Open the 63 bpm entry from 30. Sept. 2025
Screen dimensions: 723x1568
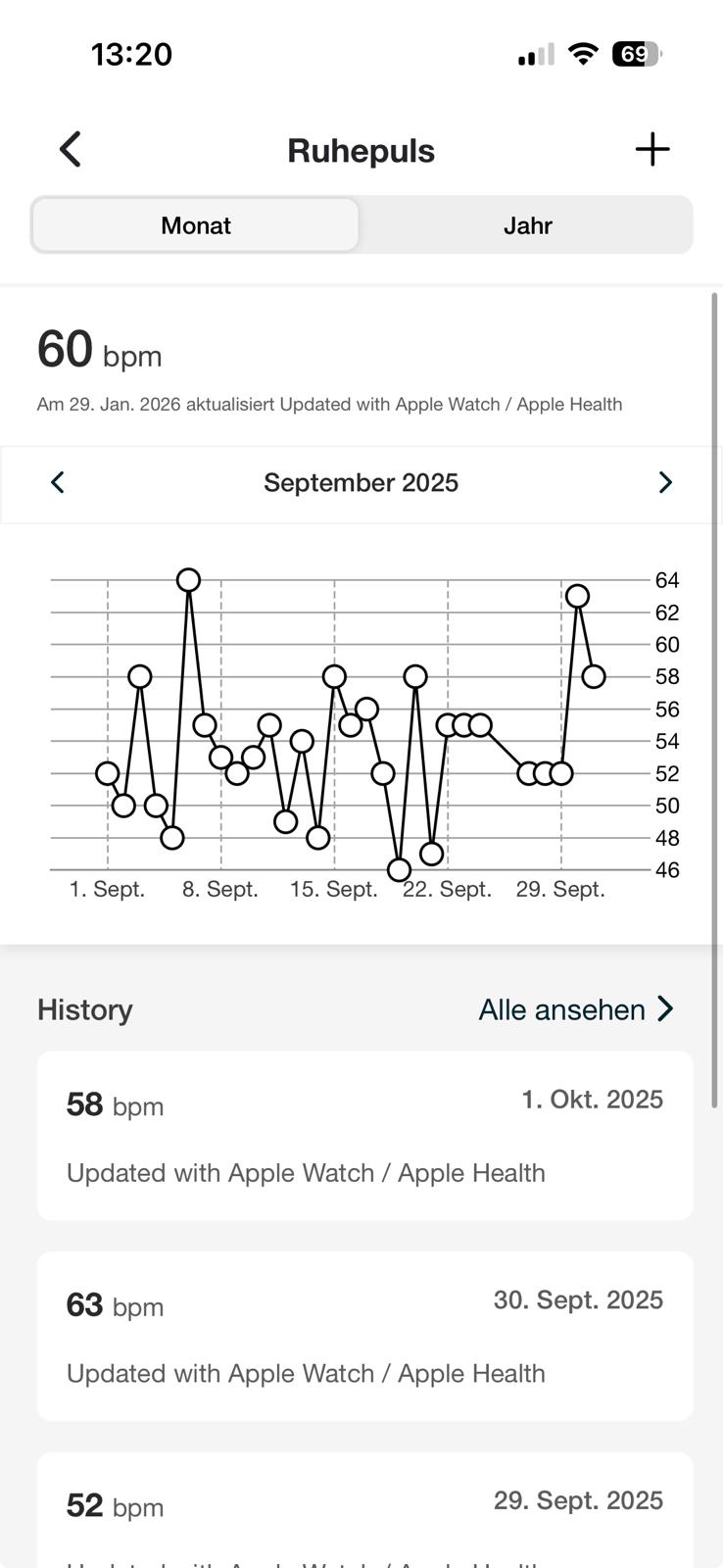click(x=364, y=1336)
